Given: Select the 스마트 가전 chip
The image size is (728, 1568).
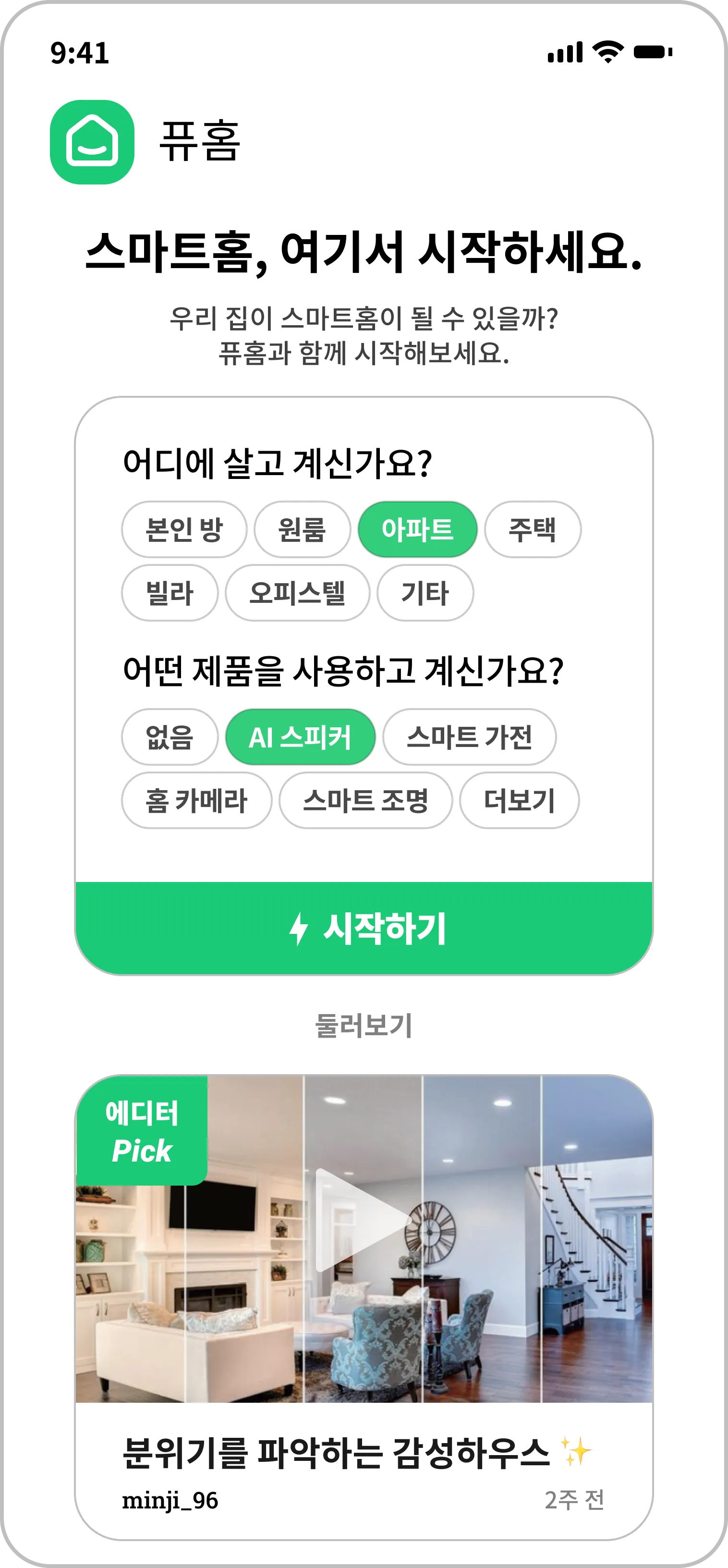Looking at the screenshot, I should click(x=469, y=736).
